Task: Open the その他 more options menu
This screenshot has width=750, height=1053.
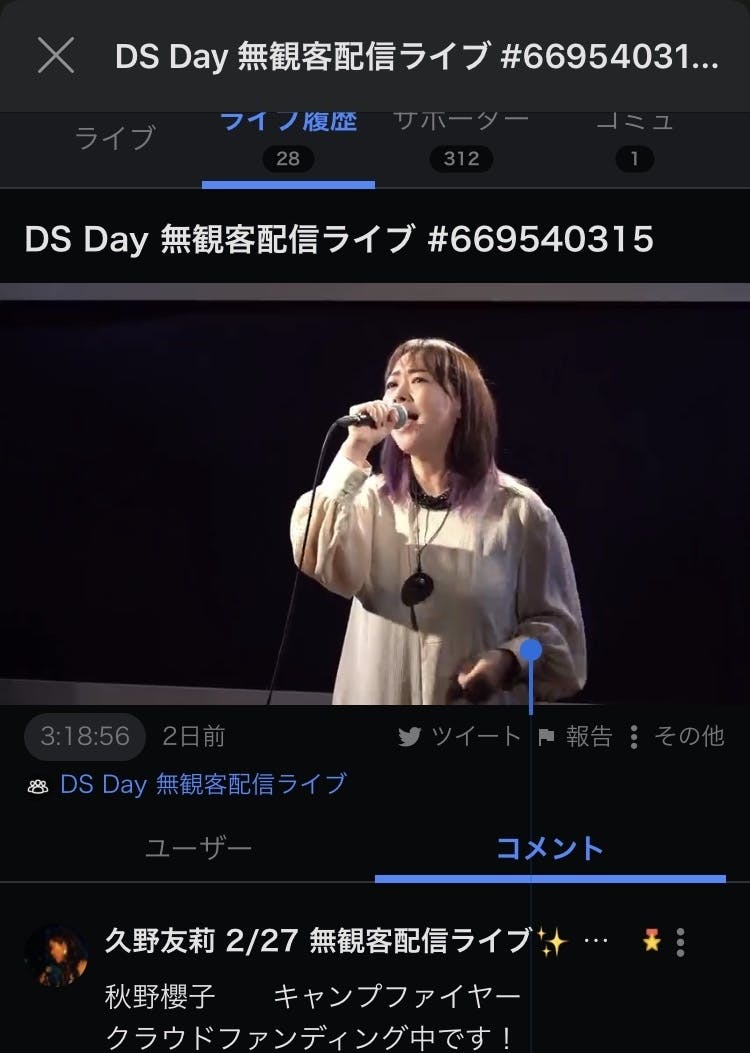Action: (677, 737)
